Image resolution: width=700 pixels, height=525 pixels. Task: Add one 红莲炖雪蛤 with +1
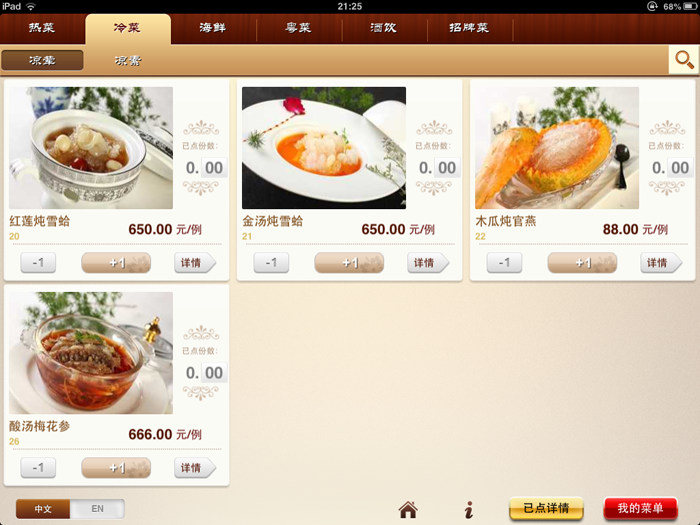tap(116, 263)
